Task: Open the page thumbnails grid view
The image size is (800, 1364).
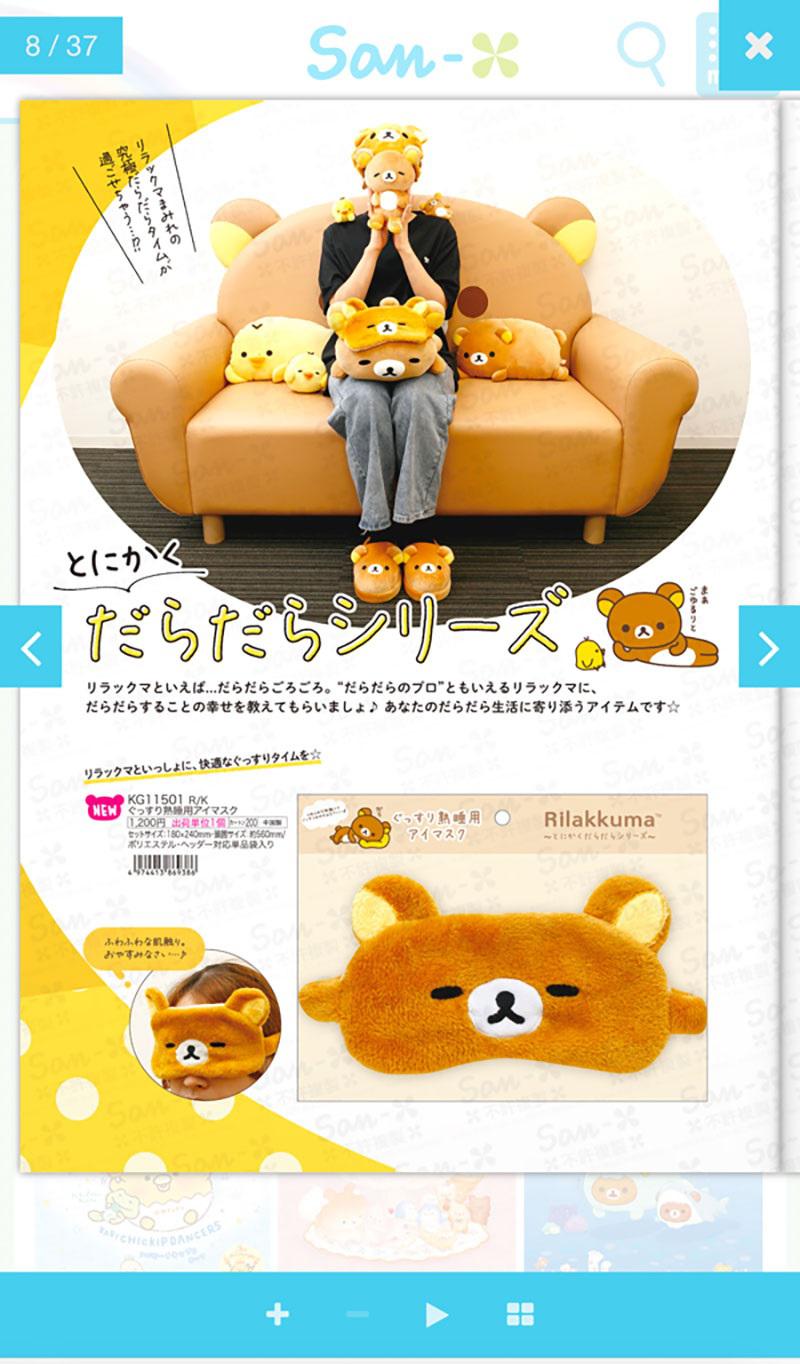Action: coord(520,1314)
